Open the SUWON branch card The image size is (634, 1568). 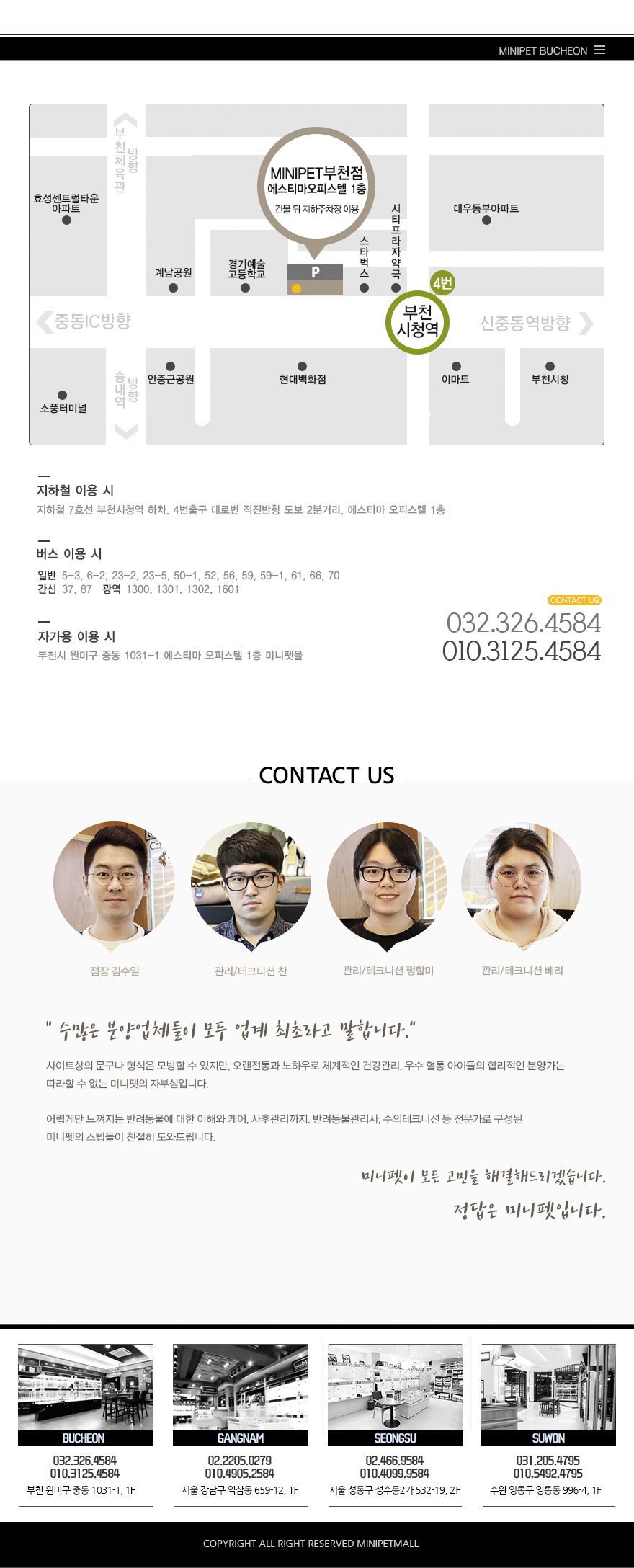[x=548, y=1394]
